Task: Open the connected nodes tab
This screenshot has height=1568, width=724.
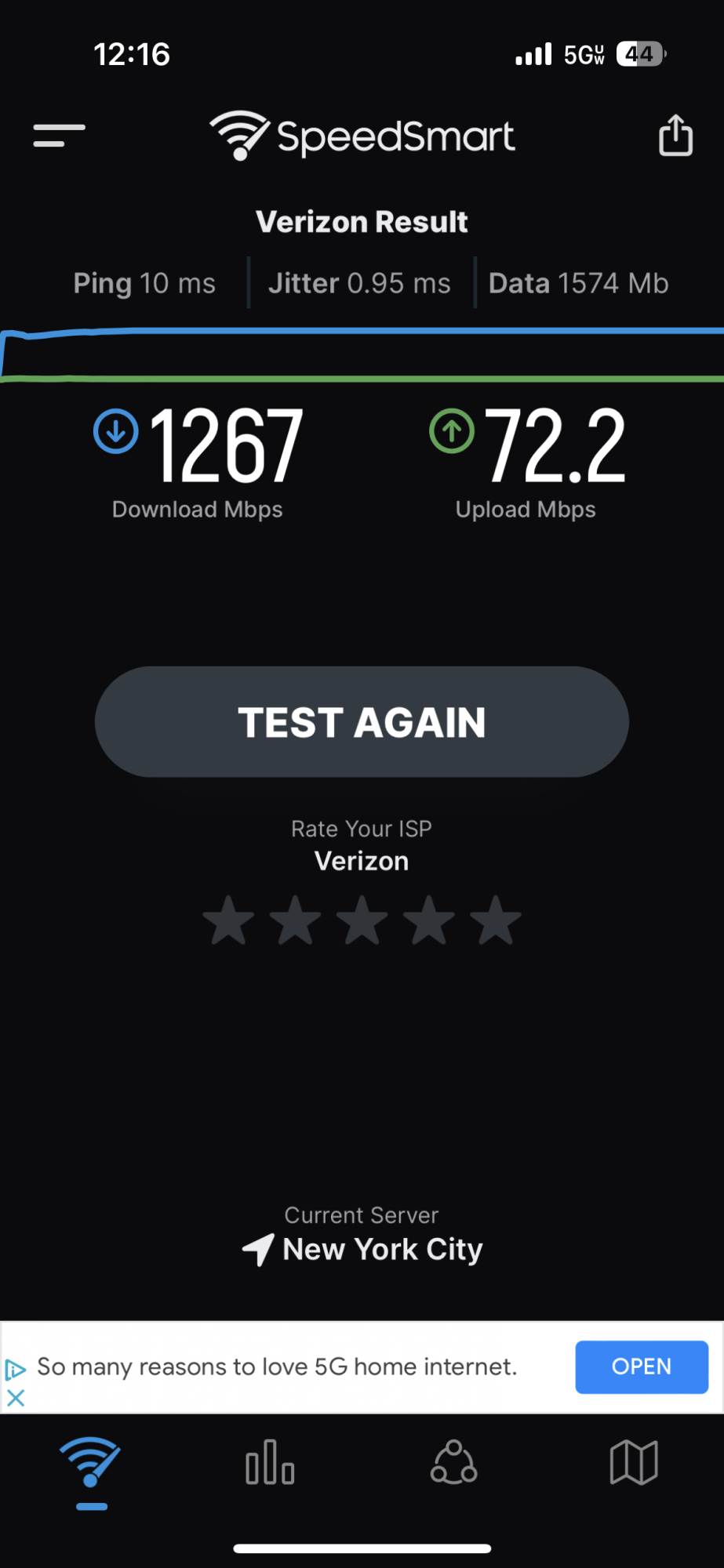Action: [453, 1463]
